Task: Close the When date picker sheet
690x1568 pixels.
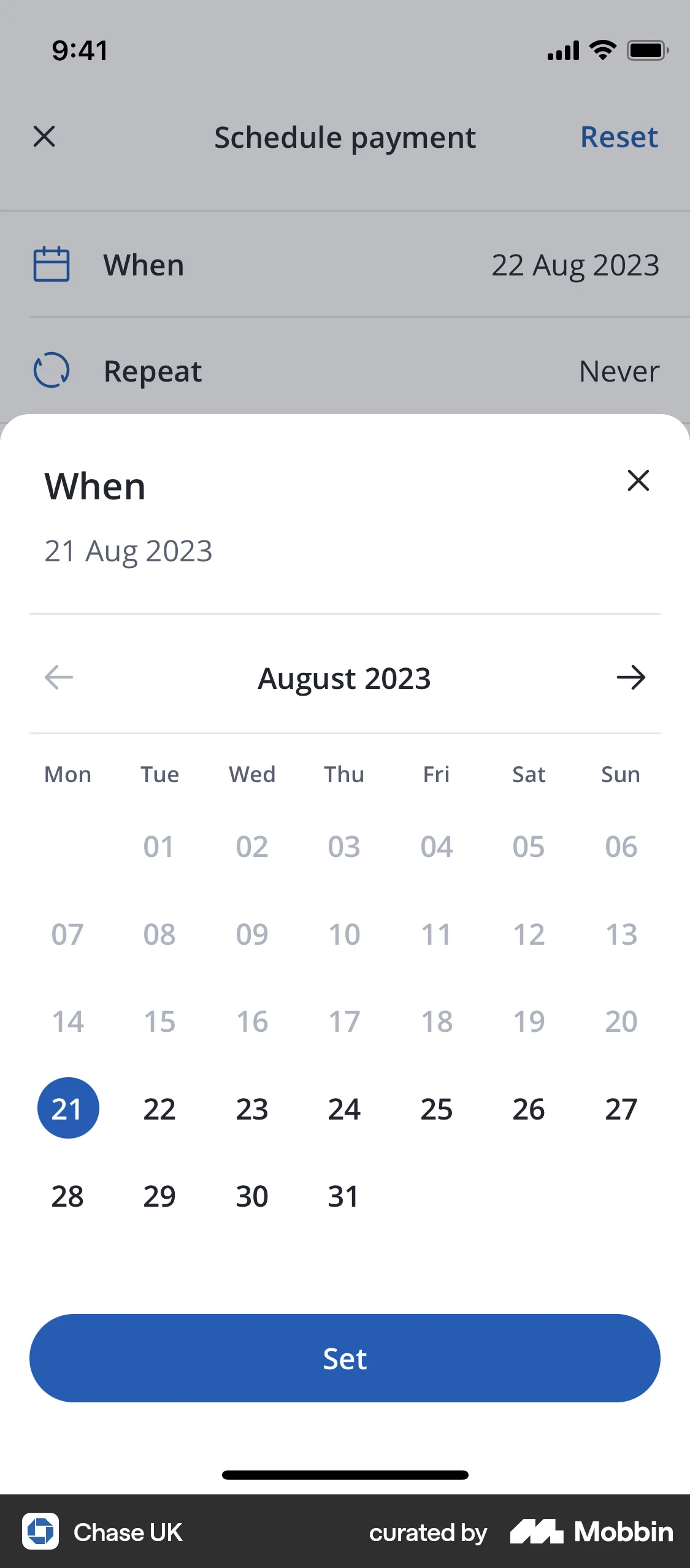Action: 638,482
